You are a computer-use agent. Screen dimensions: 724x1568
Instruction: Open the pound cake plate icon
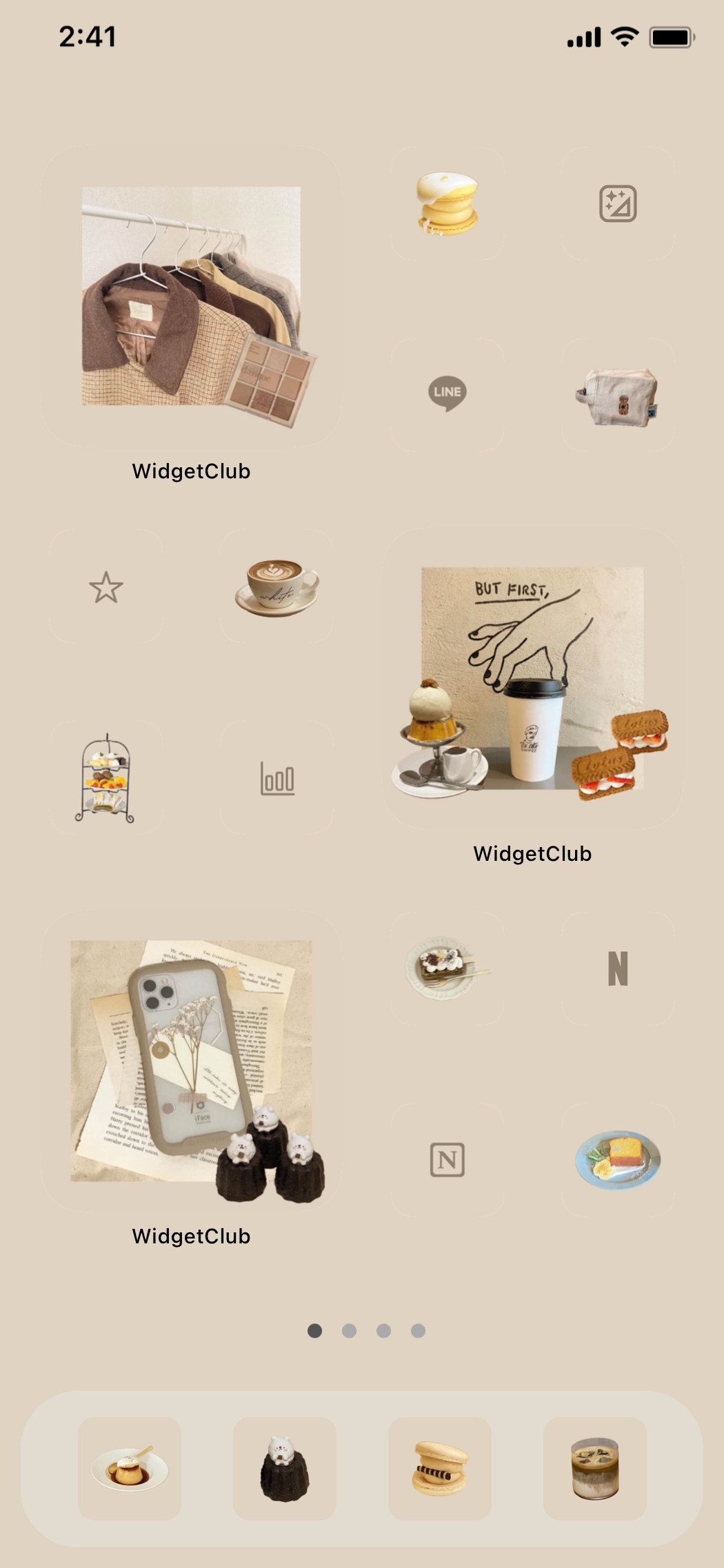pyautogui.click(x=618, y=1159)
